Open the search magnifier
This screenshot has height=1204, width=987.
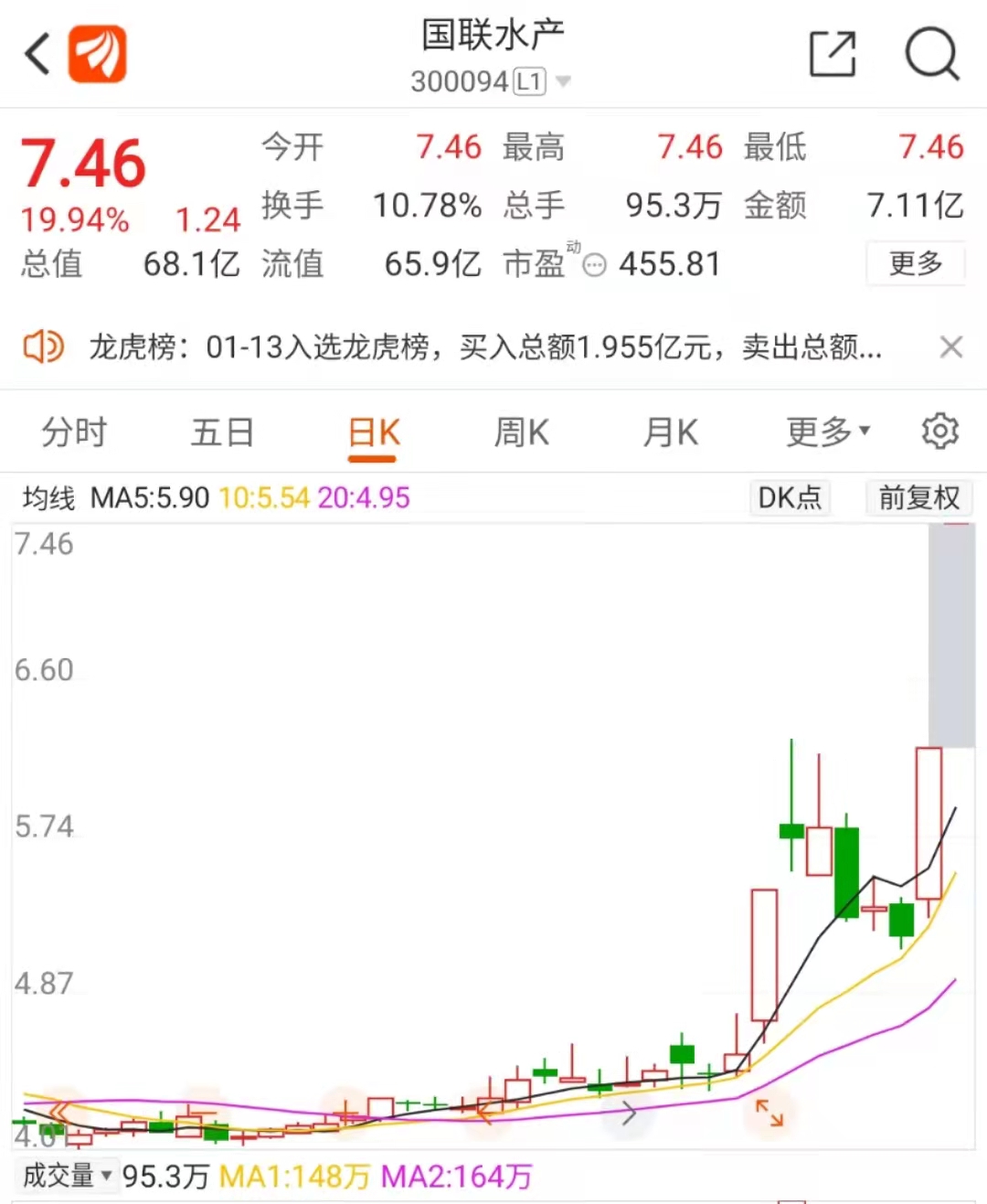point(931,54)
